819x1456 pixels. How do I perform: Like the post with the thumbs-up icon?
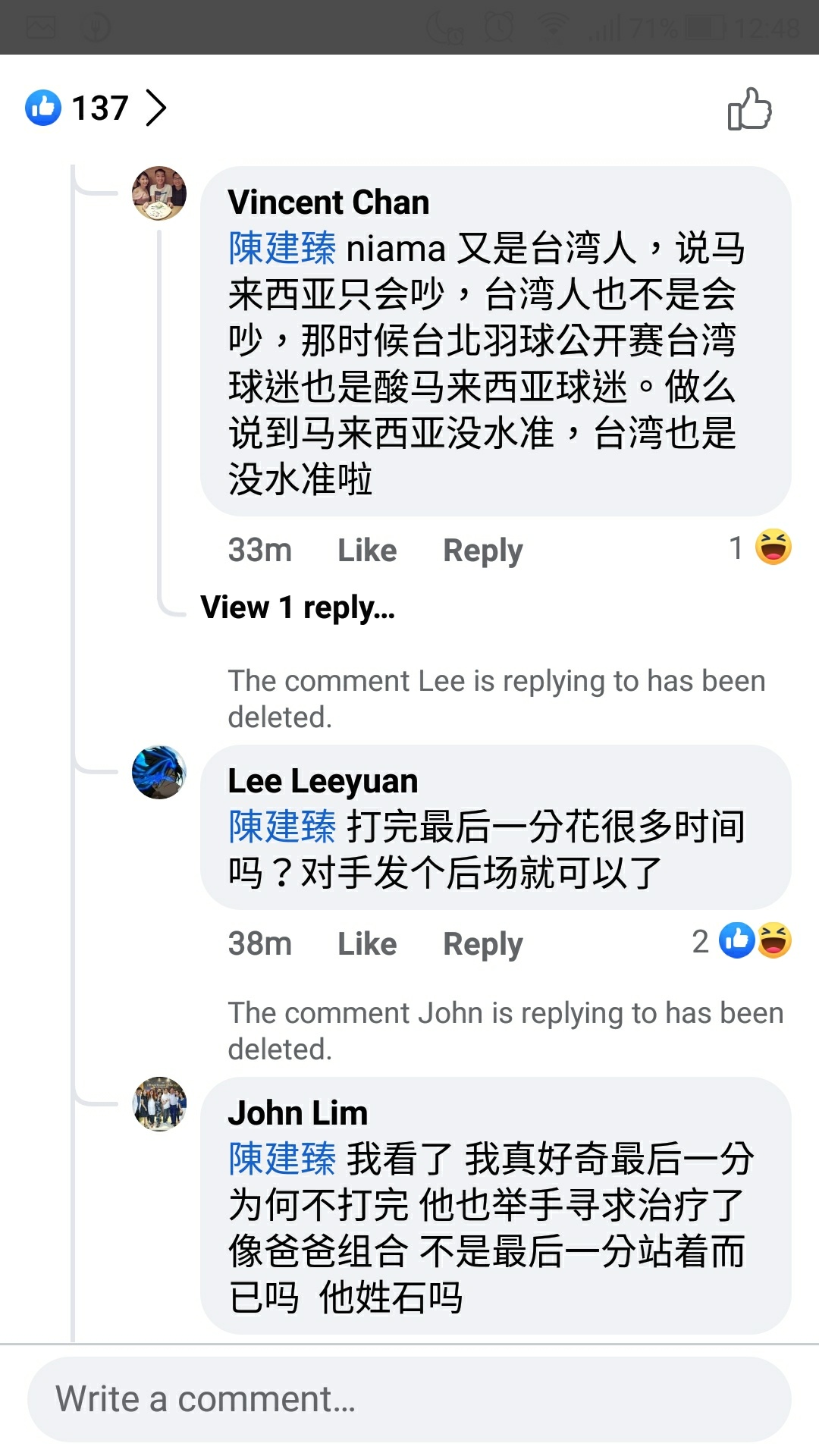749,109
